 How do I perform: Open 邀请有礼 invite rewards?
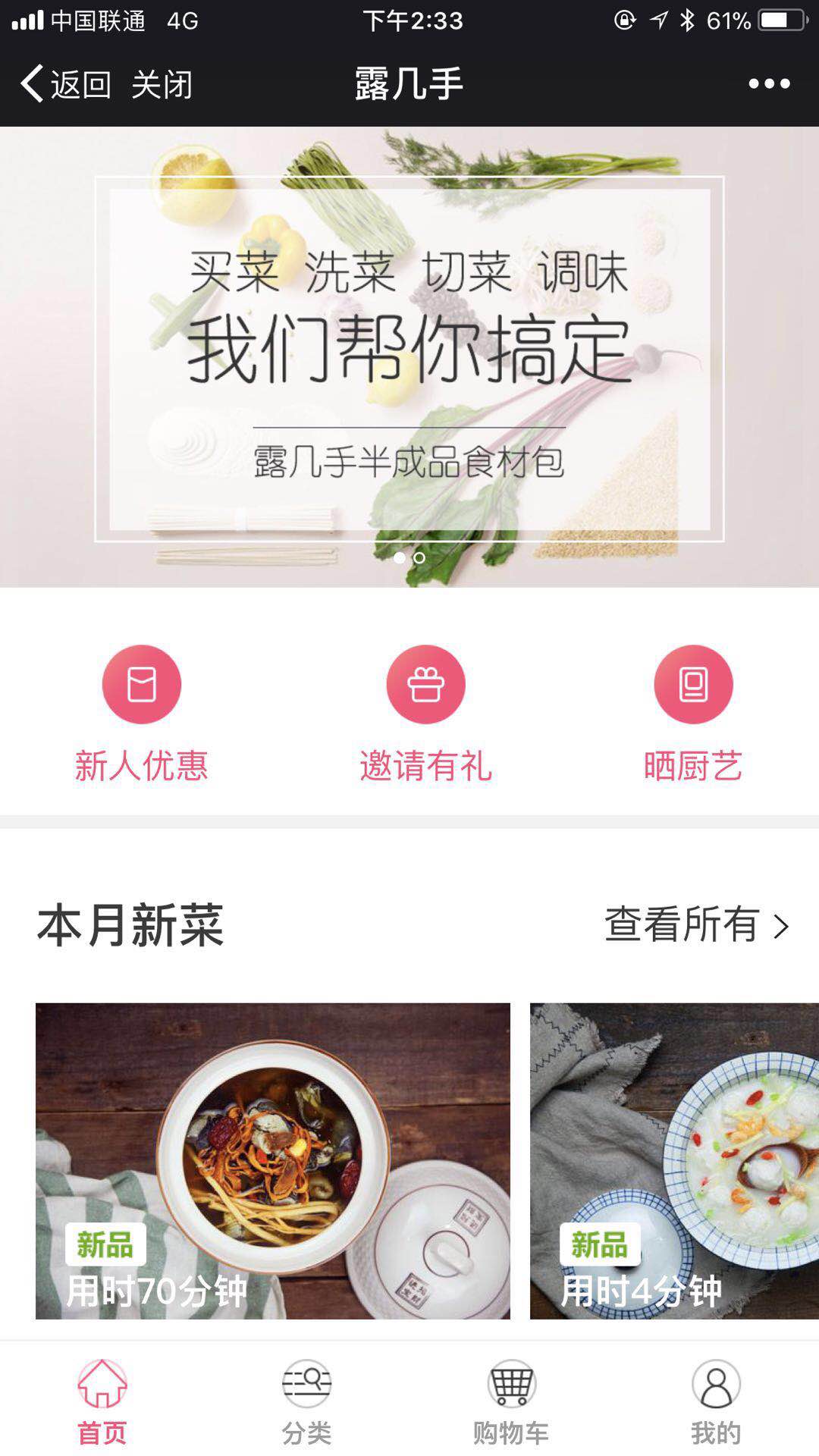425,713
